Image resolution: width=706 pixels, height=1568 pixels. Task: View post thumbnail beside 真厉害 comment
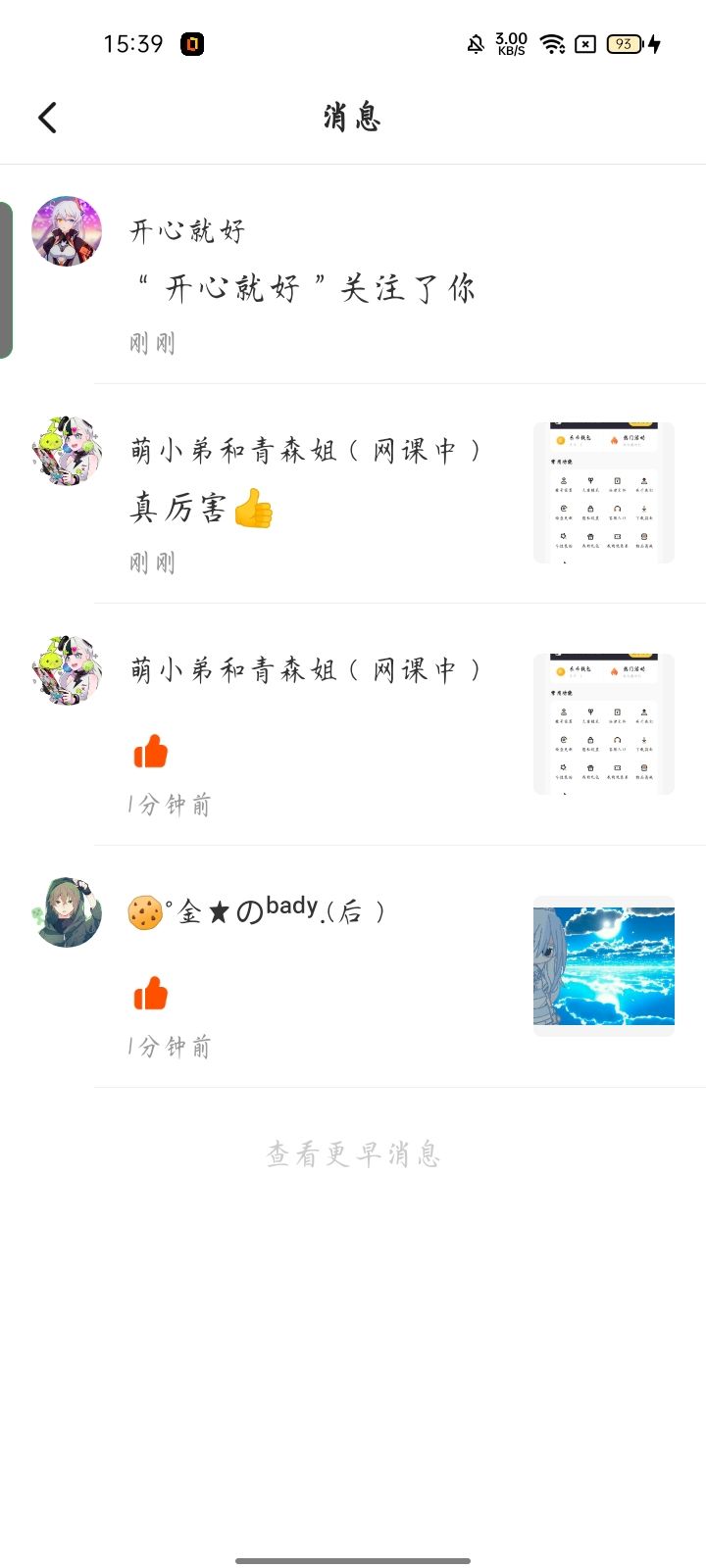point(603,493)
